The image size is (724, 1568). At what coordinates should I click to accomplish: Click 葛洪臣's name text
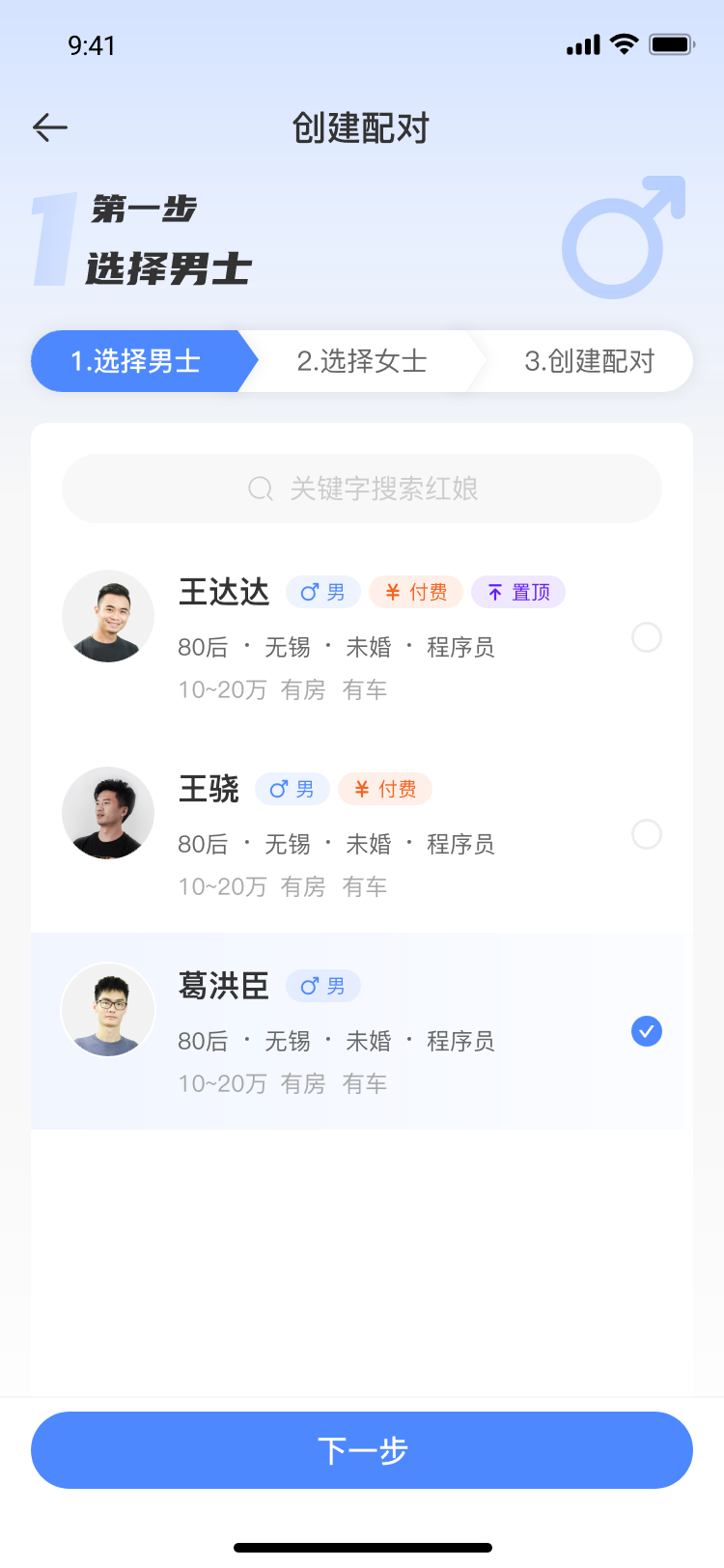[x=223, y=986]
